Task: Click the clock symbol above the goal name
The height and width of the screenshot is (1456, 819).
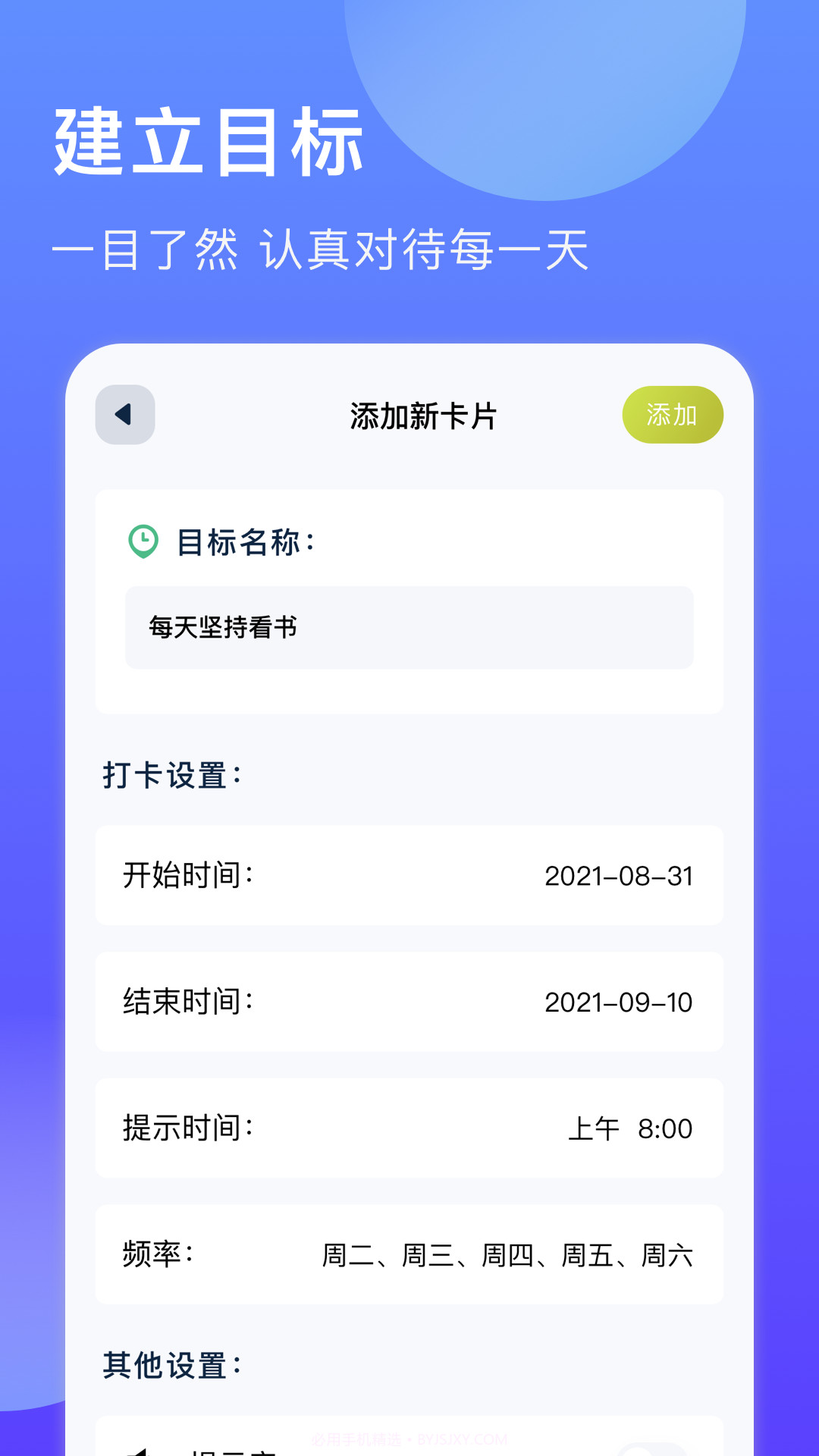Action: (141, 540)
